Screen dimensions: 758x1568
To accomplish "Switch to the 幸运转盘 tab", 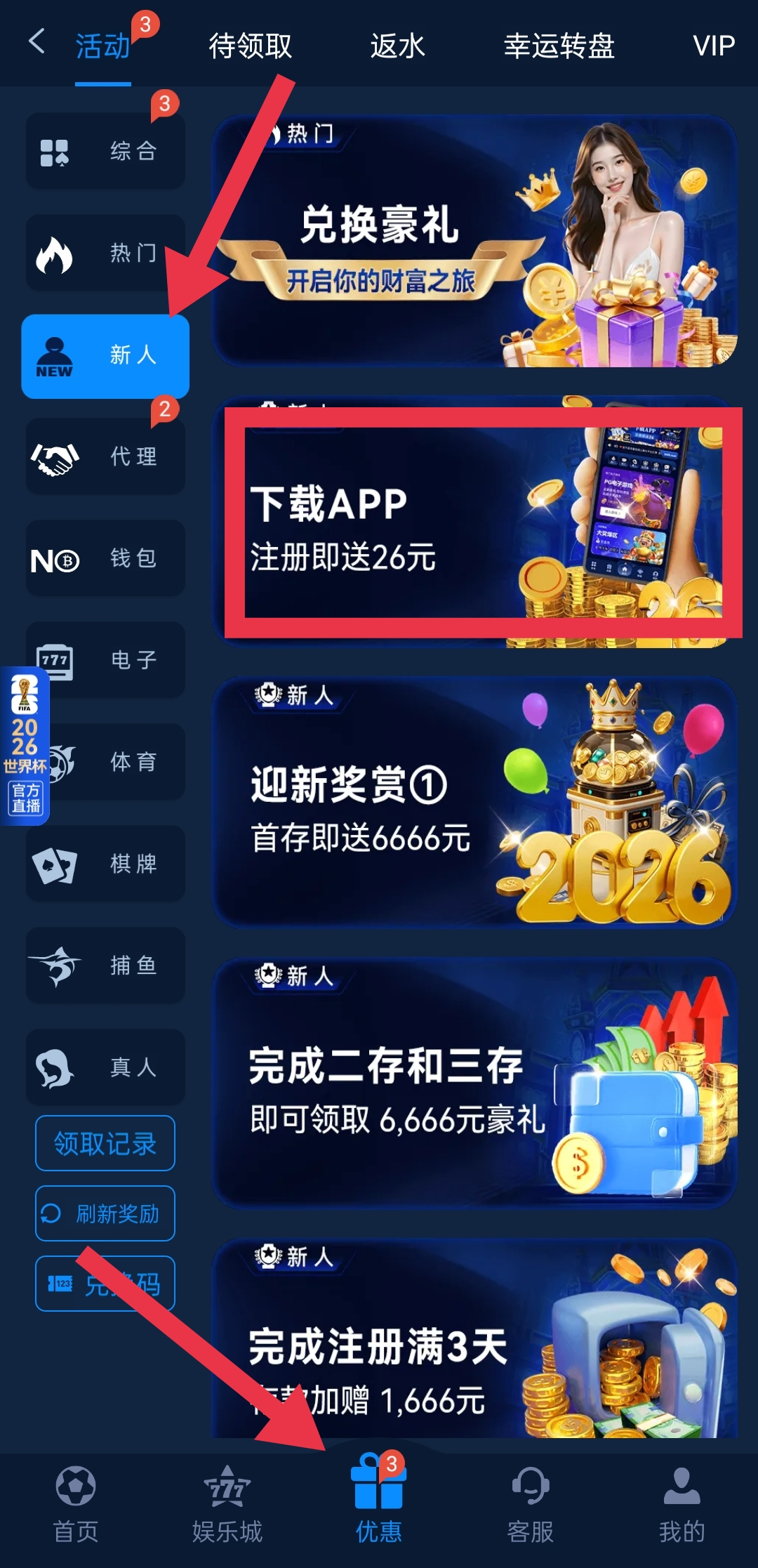I will coord(559,46).
